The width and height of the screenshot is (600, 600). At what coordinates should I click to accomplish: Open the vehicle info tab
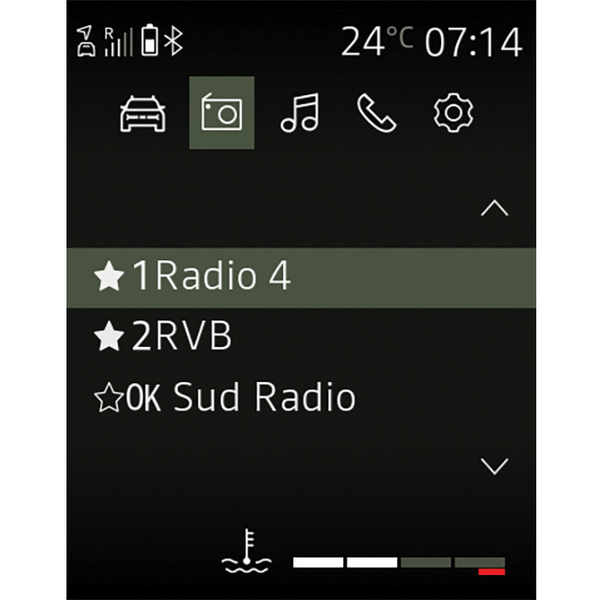[143, 115]
